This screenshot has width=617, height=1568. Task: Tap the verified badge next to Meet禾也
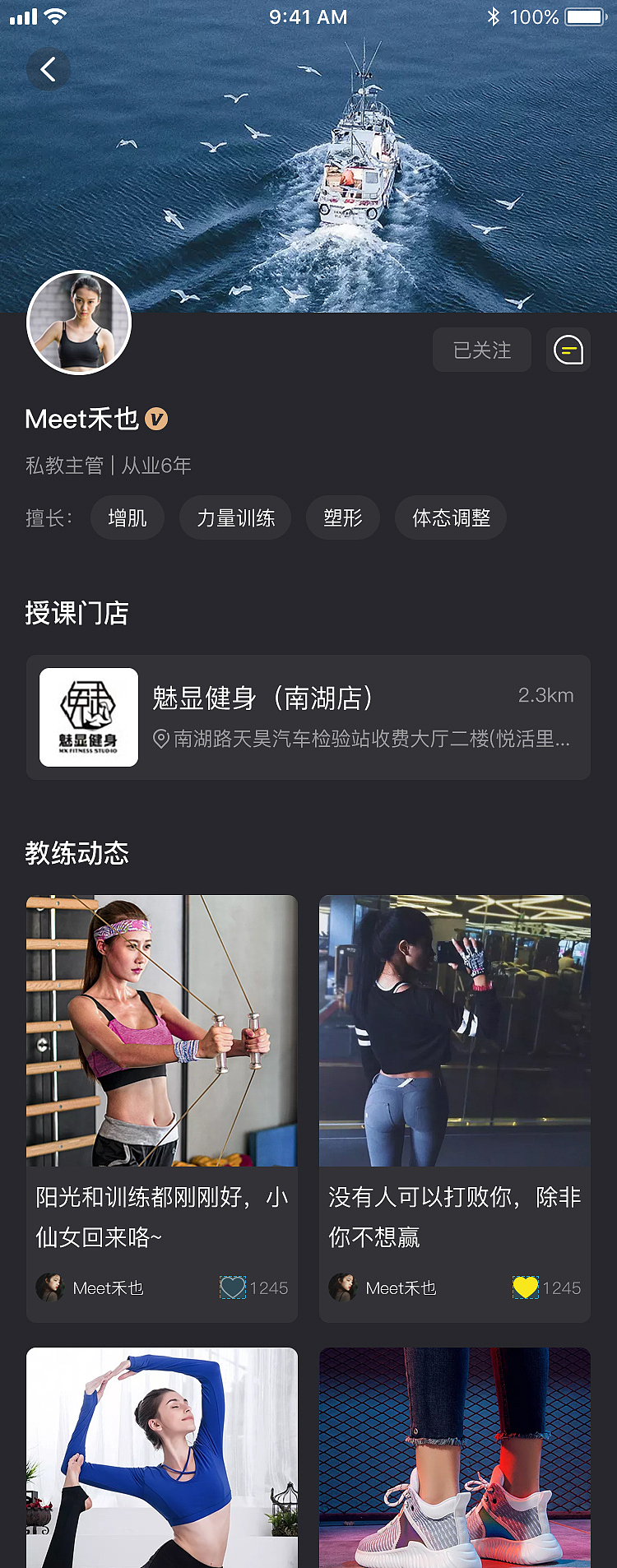(156, 420)
